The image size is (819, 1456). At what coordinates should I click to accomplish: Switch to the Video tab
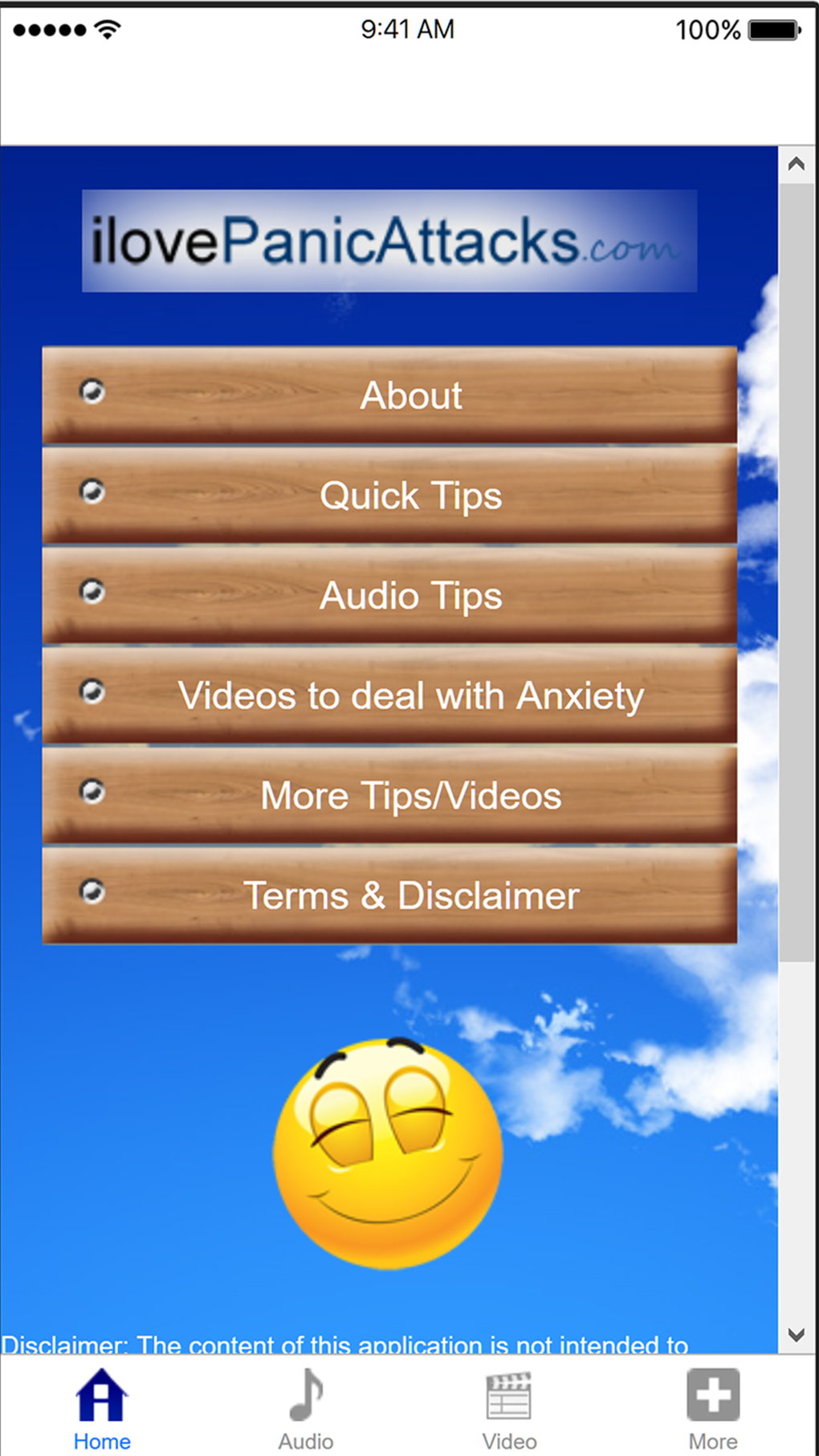click(509, 1409)
